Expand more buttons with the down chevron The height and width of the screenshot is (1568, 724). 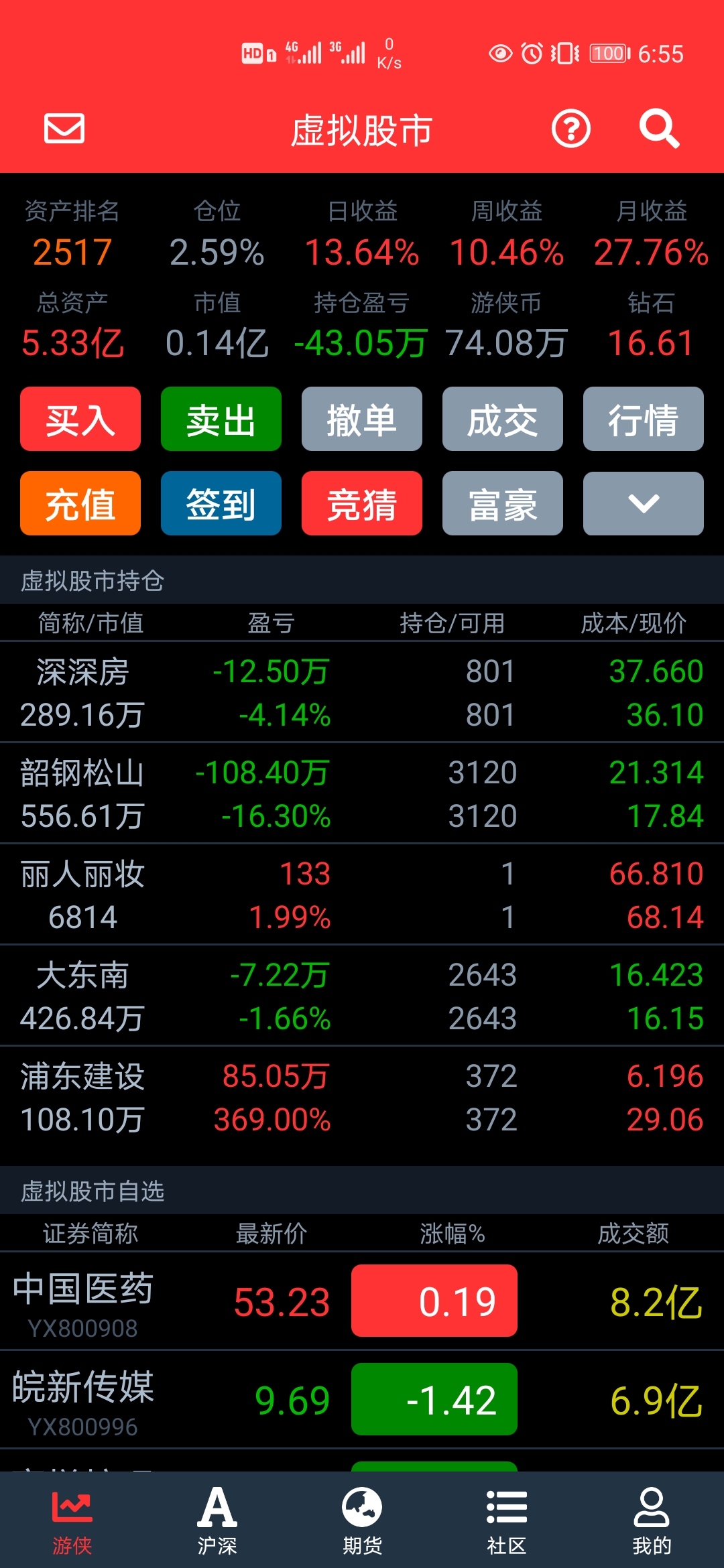pyautogui.click(x=644, y=503)
